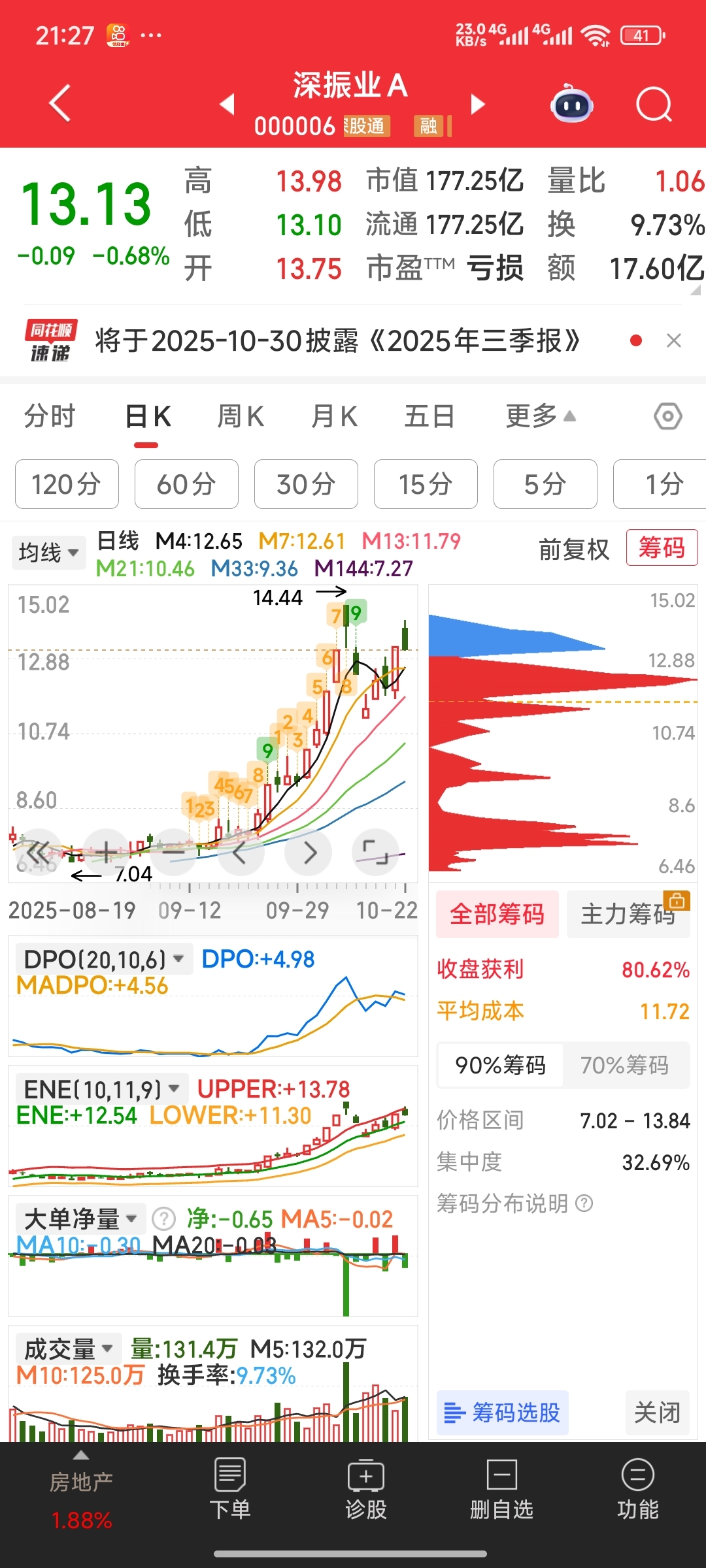Expand chart to fullscreen with corner icon
This screenshot has height=1568, width=706.
tap(377, 852)
